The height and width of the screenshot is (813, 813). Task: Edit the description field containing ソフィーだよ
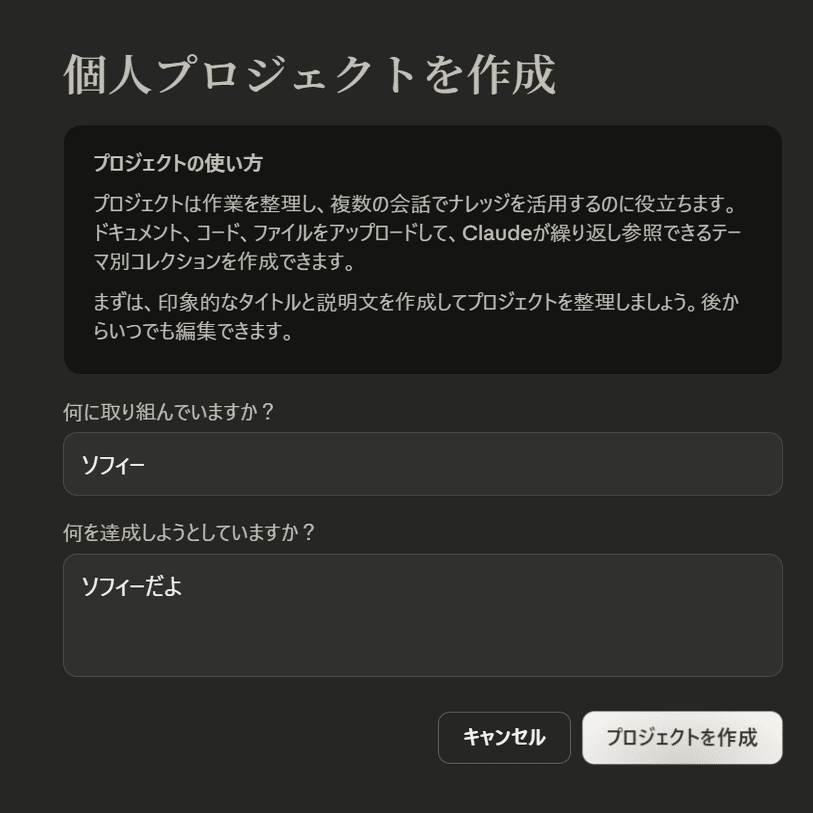422,615
